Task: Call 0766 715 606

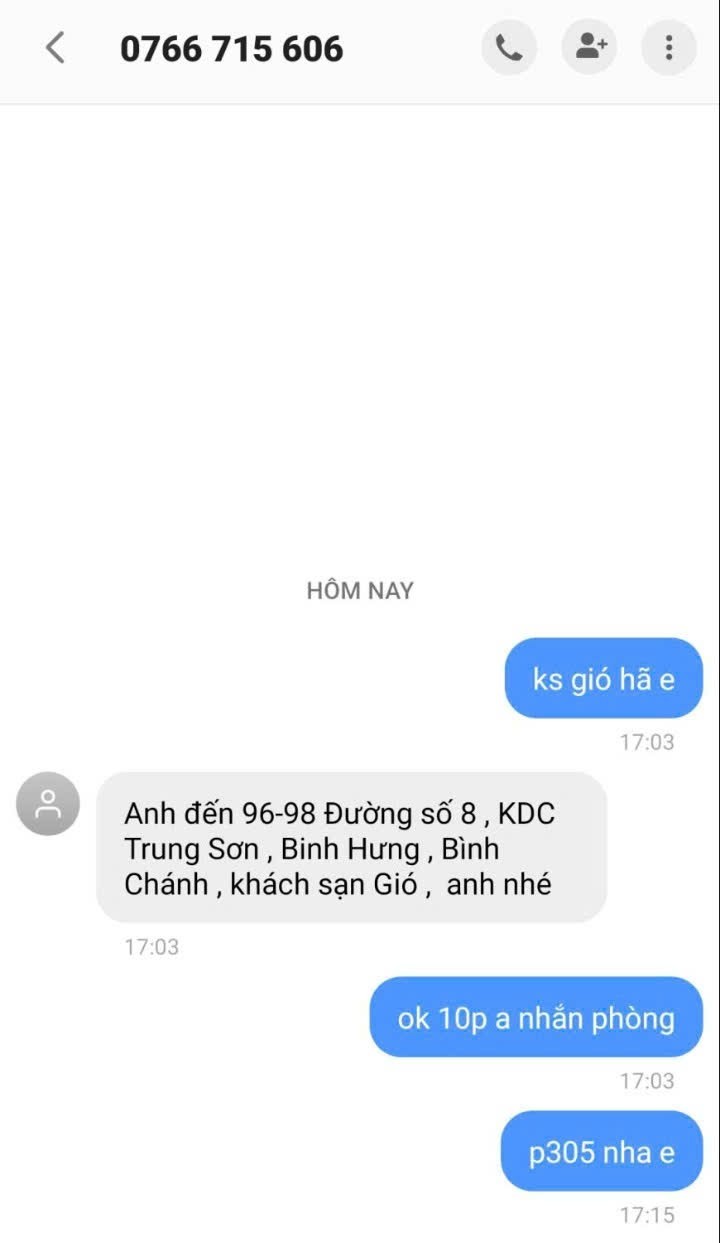Action: (509, 47)
